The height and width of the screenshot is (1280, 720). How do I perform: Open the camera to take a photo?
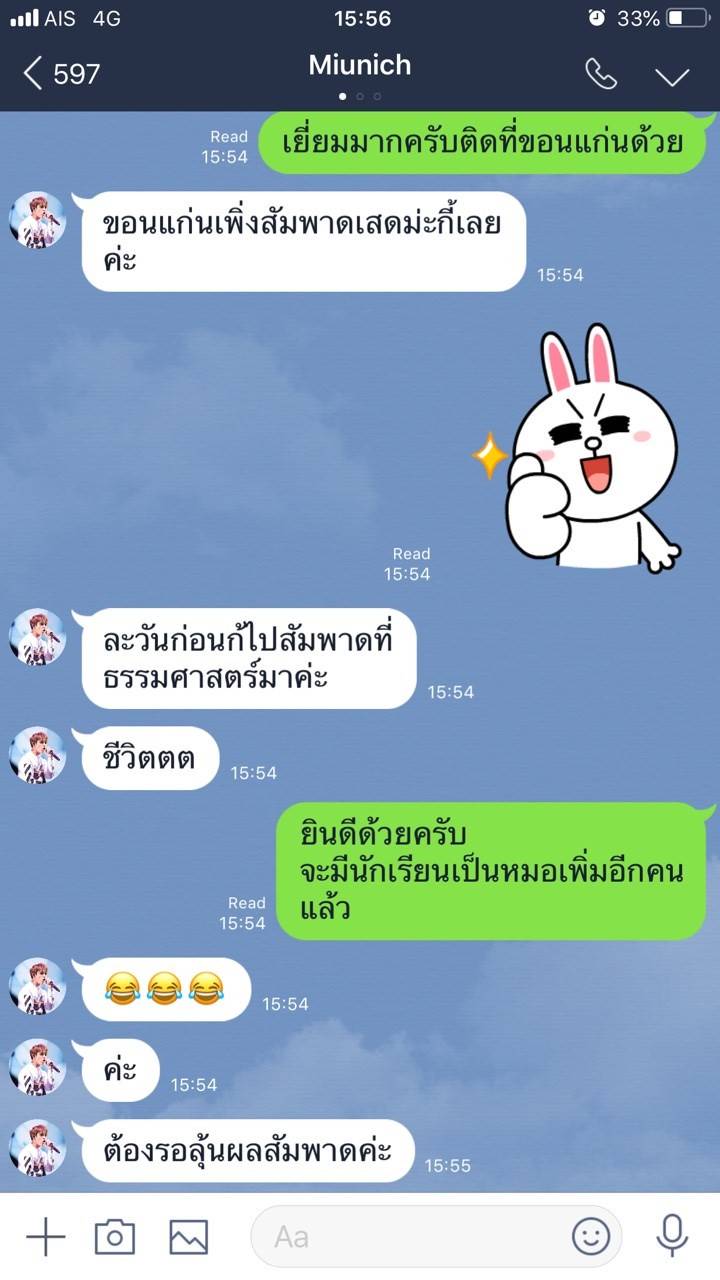[x=115, y=1237]
